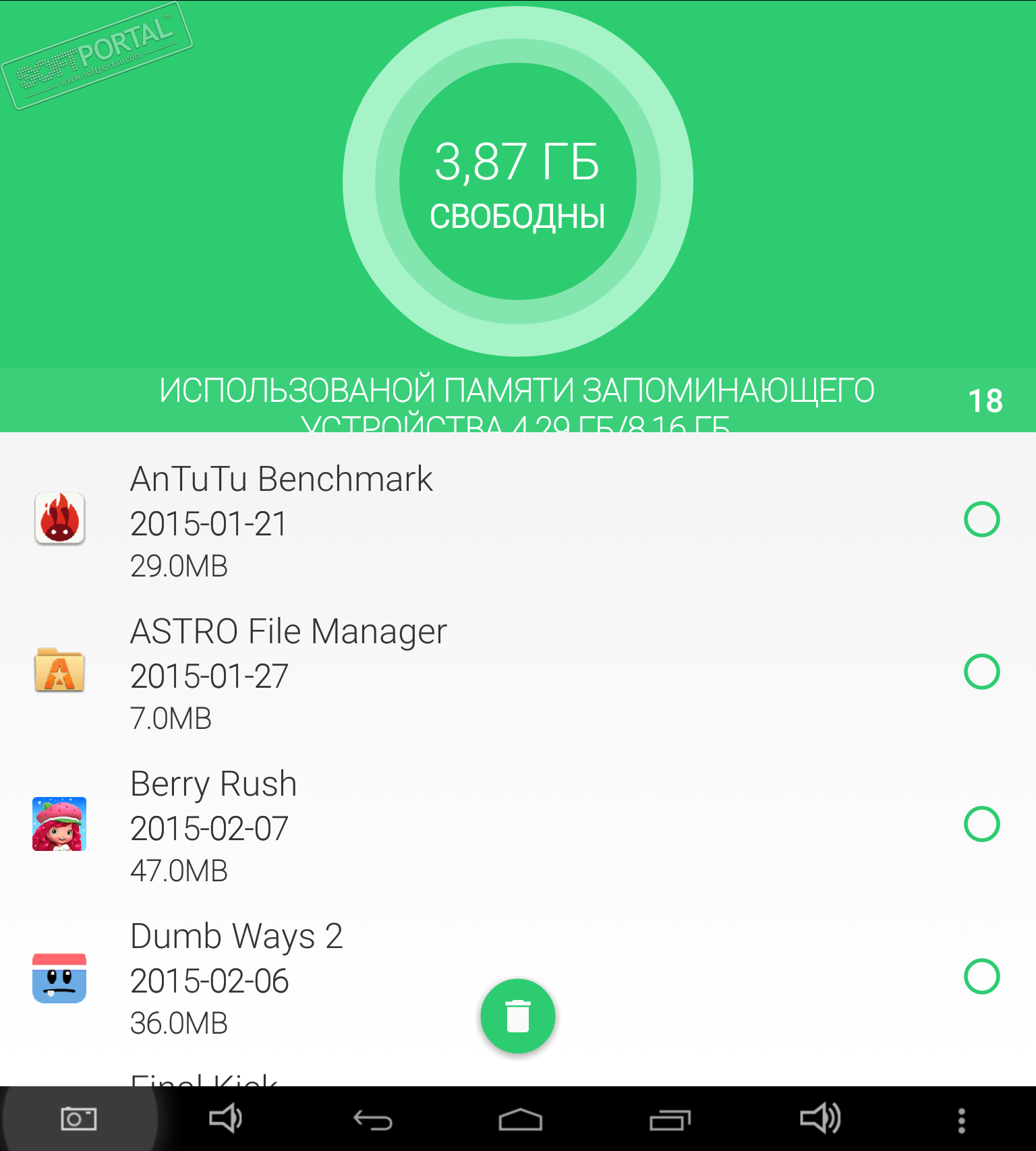Lower the volume from the navigation bar
This screenshot has width=1036, height=1151.
225,1119
